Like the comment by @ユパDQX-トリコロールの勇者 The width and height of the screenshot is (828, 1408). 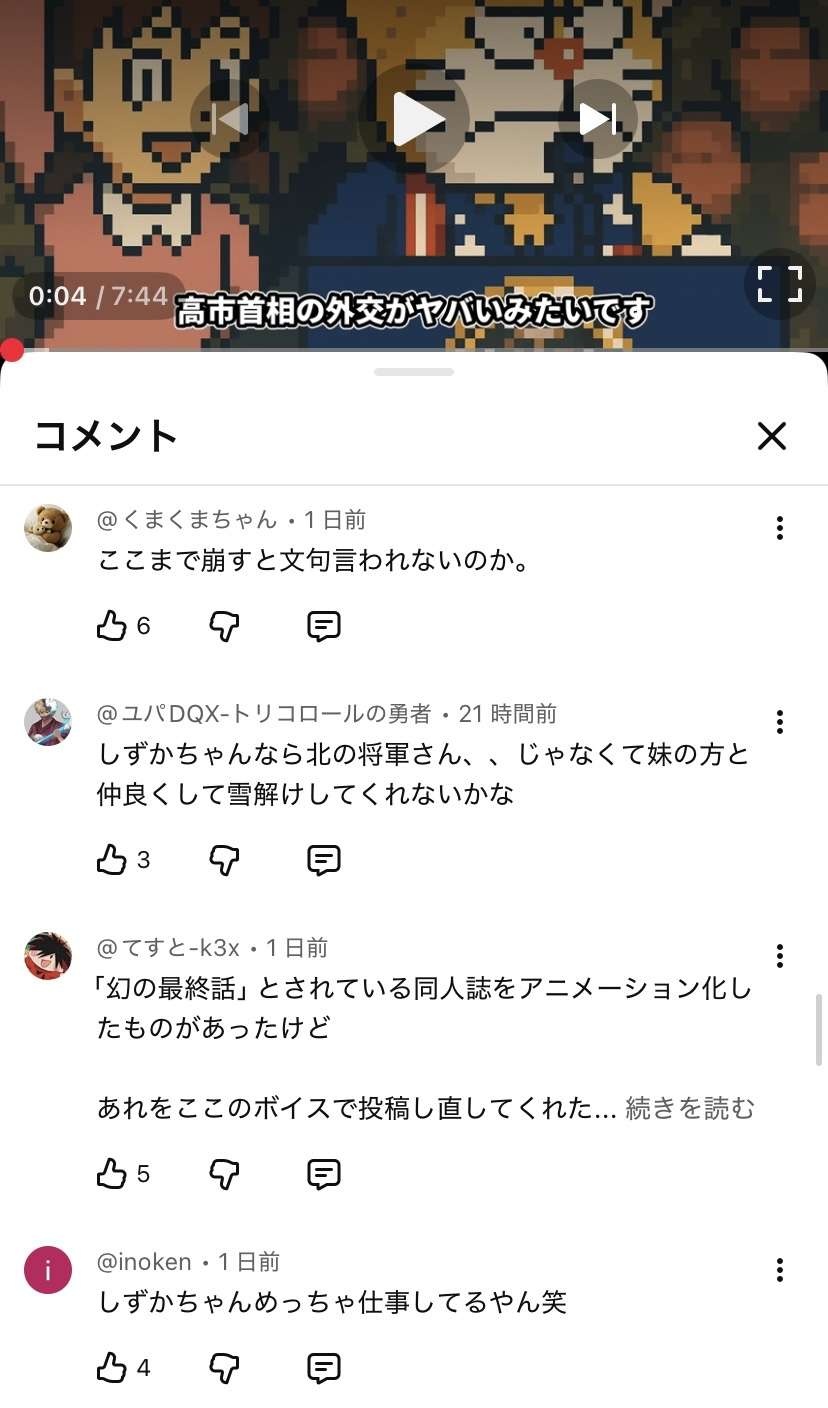(x=111, y=860)
